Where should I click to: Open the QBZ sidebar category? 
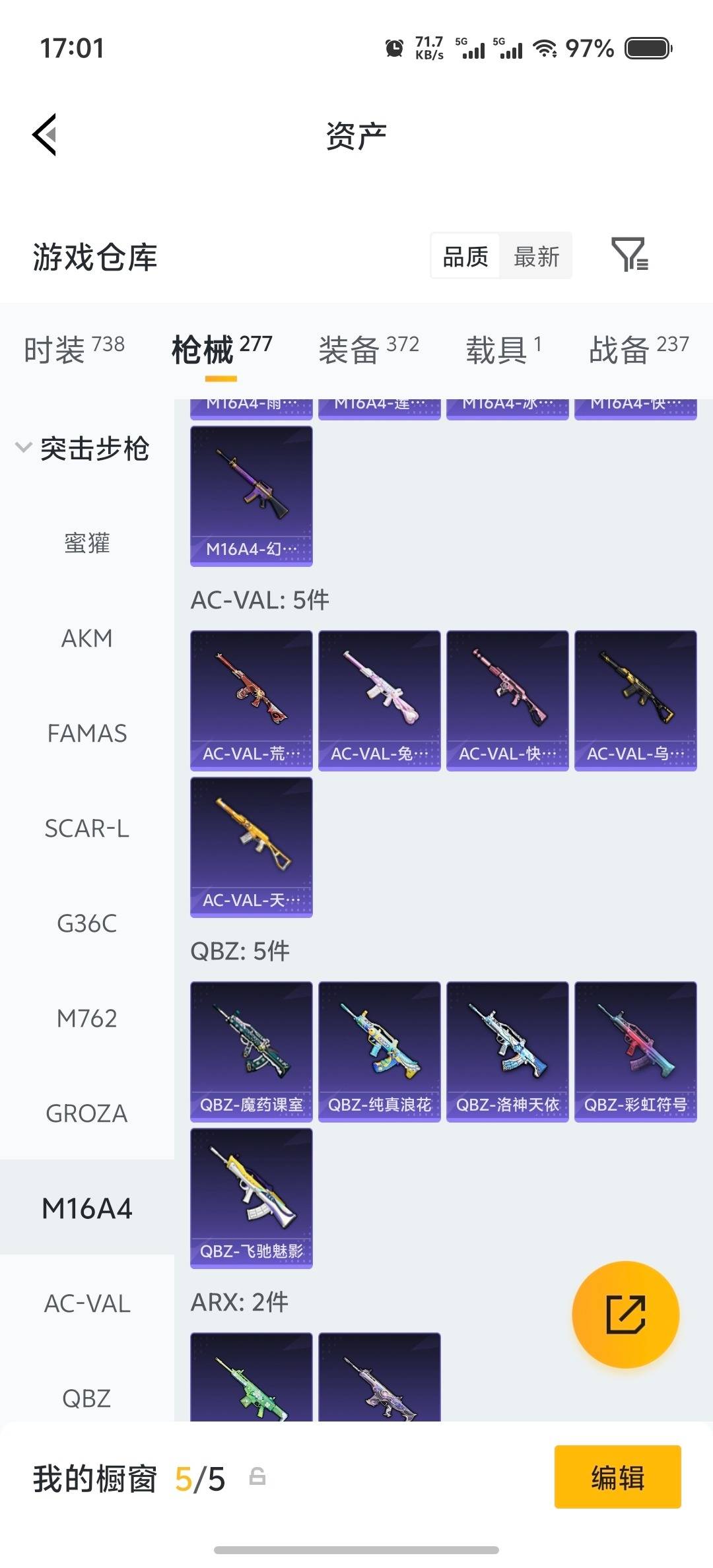point(86,1398)
